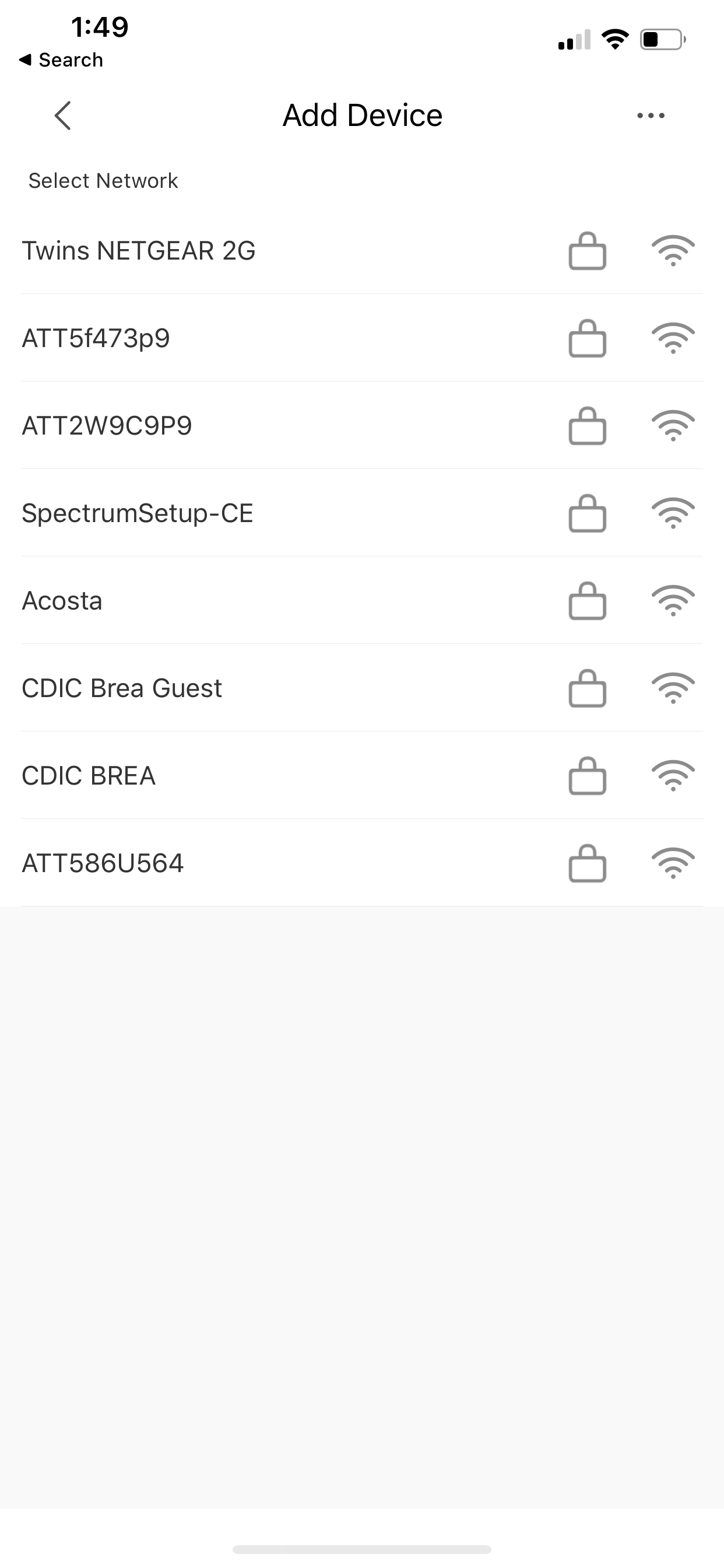Select the ATT586U564 network
This screenshot has width=724, height=1568.
coord(103,863)
